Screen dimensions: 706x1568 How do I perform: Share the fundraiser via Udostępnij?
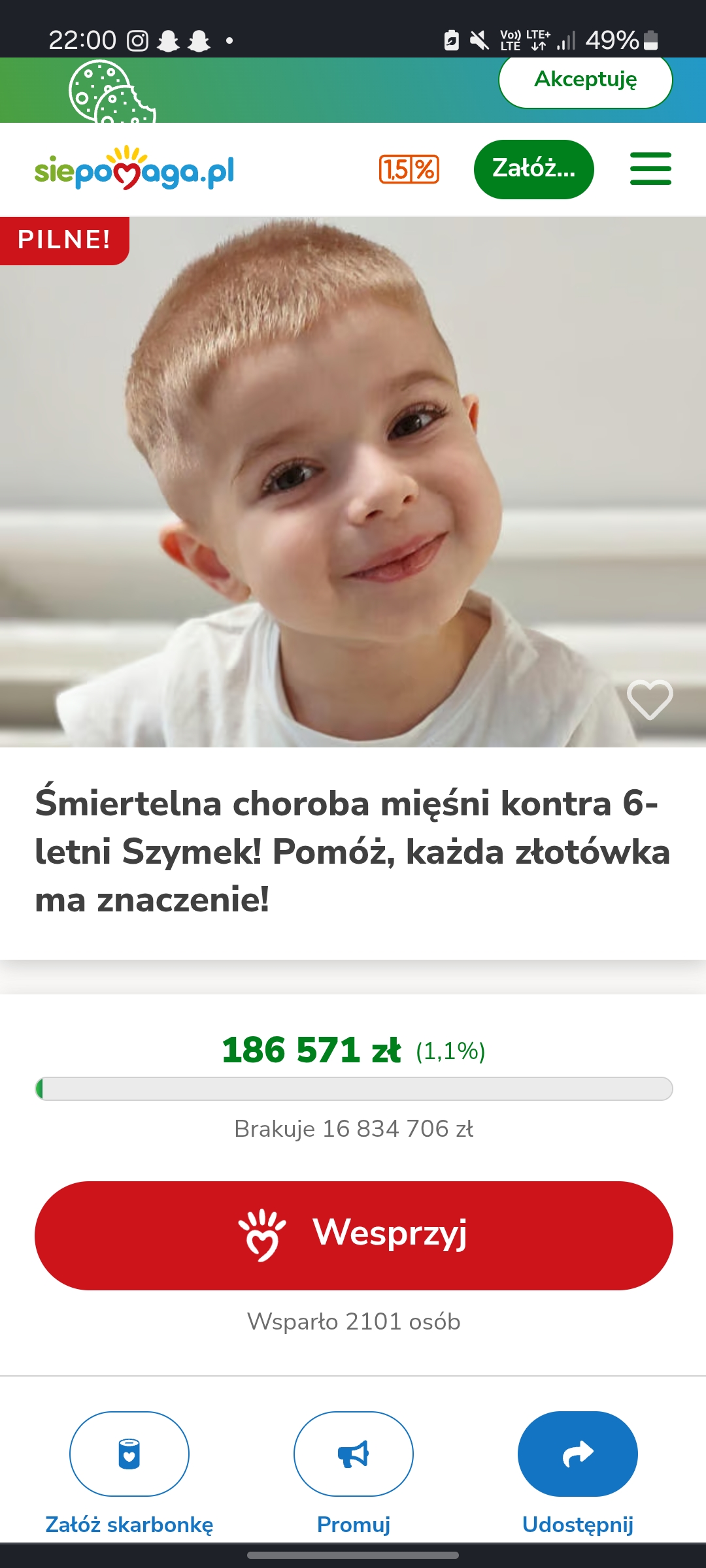577,1454
